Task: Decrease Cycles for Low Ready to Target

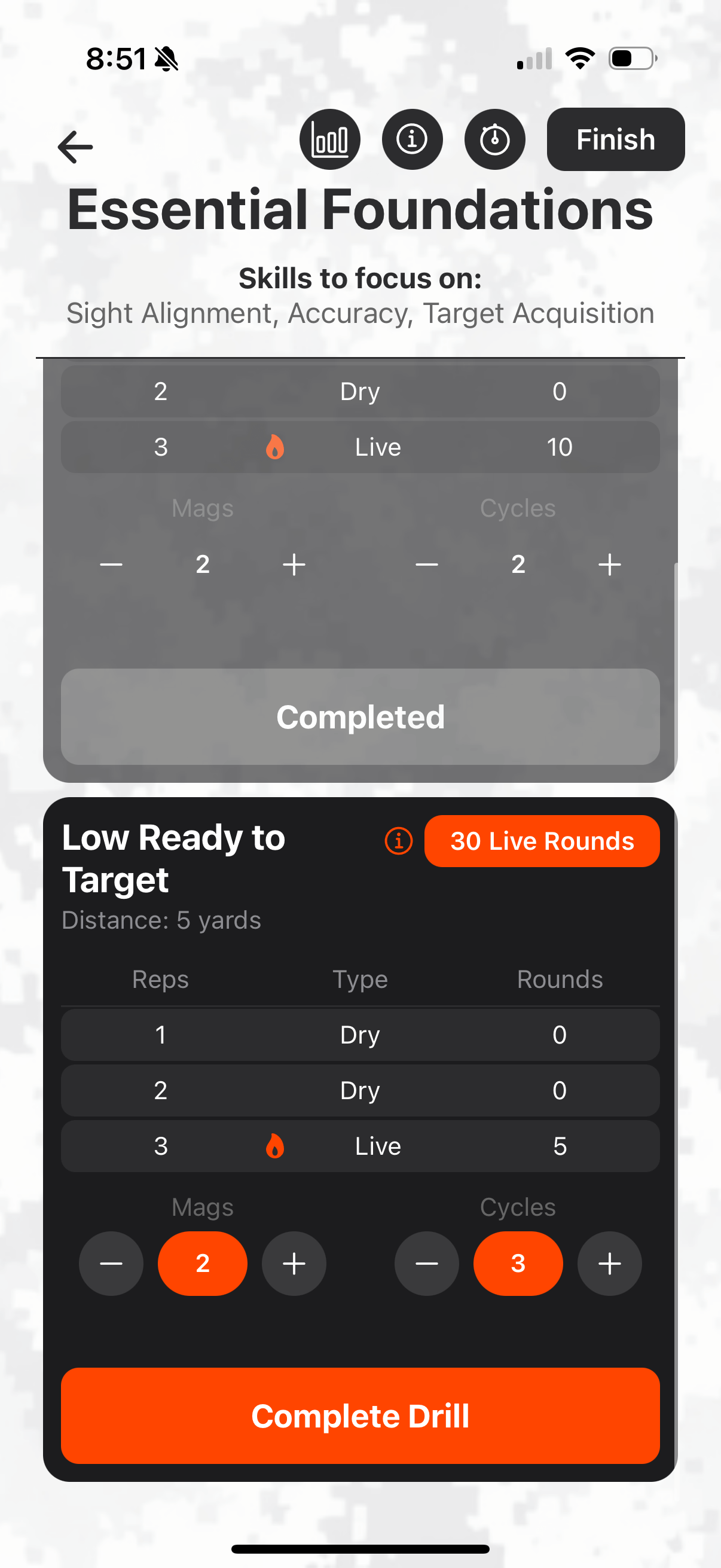Action: [426, 1263]
